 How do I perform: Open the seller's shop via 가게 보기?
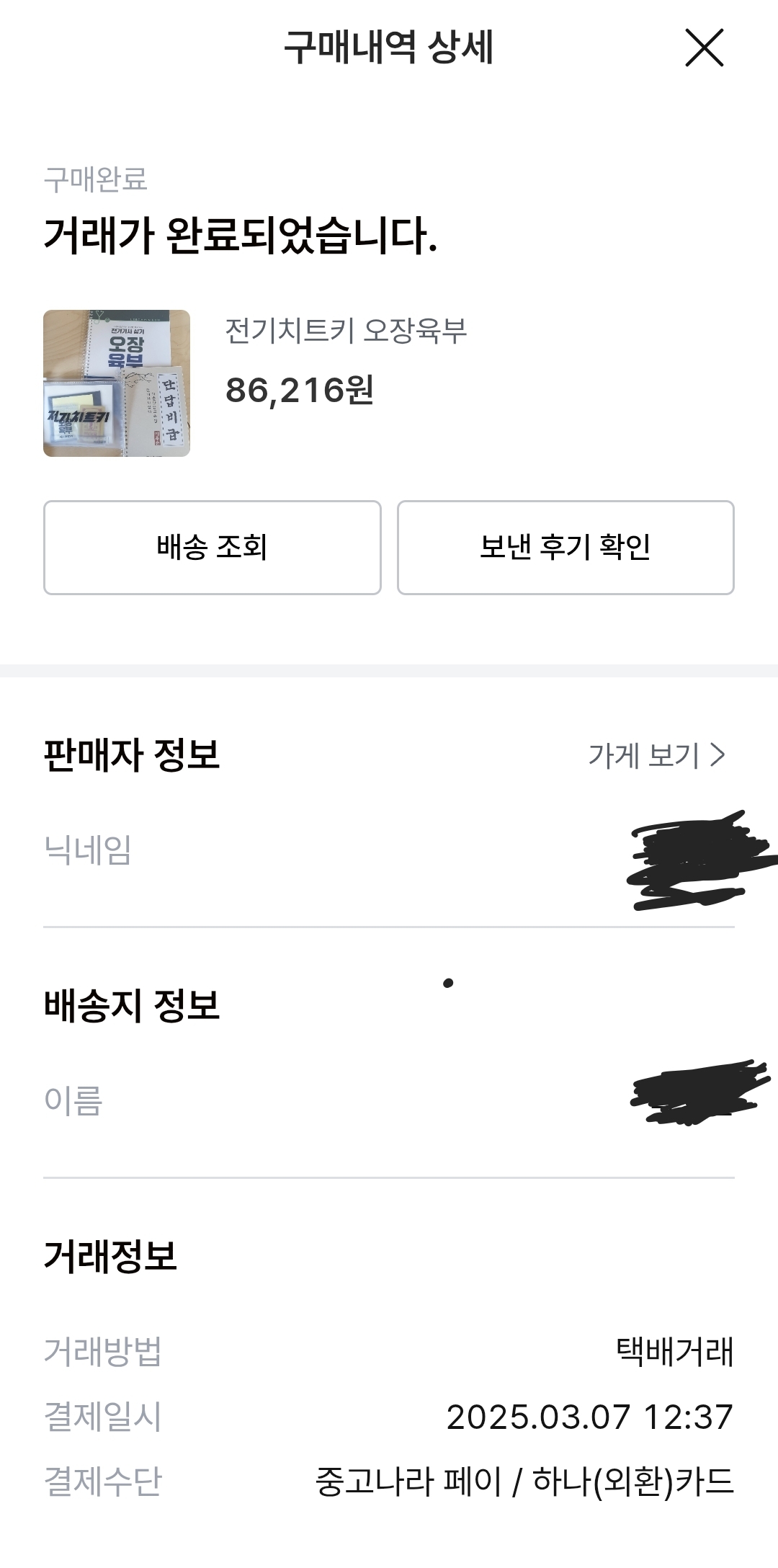[x=656, y=755]
